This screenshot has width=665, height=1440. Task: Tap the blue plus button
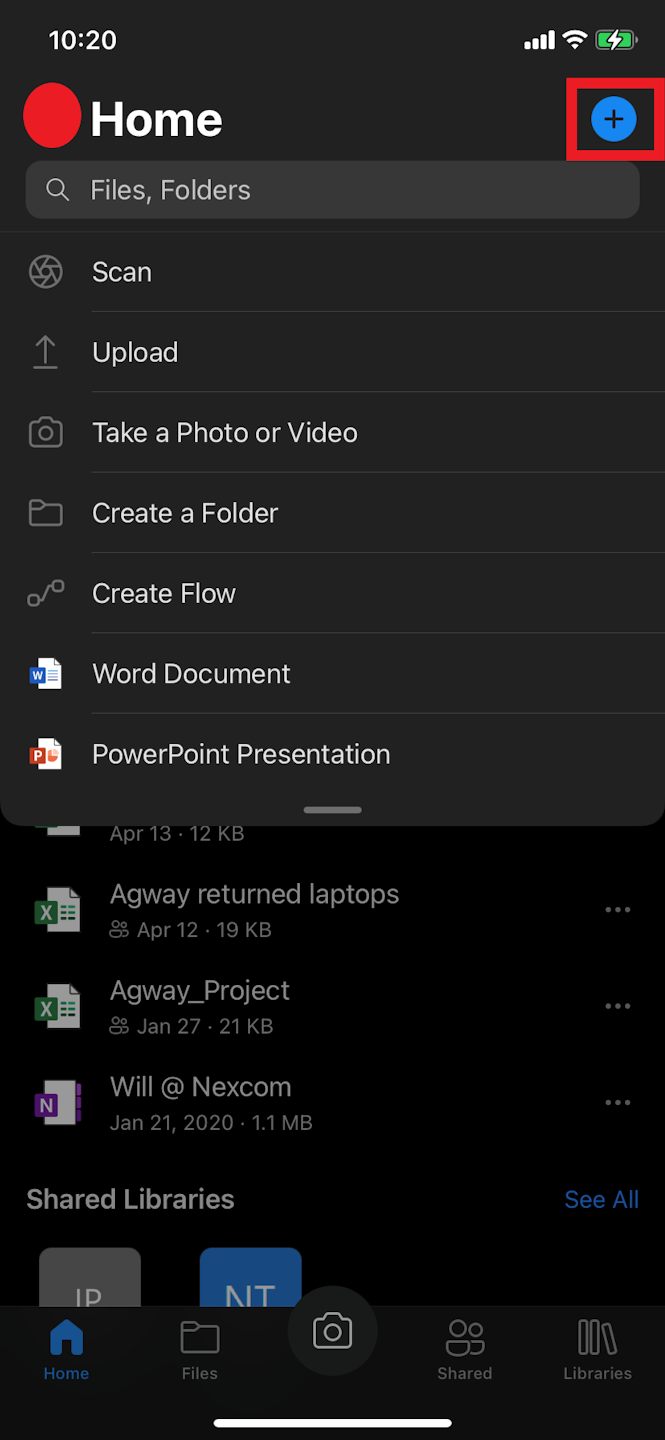613,120
